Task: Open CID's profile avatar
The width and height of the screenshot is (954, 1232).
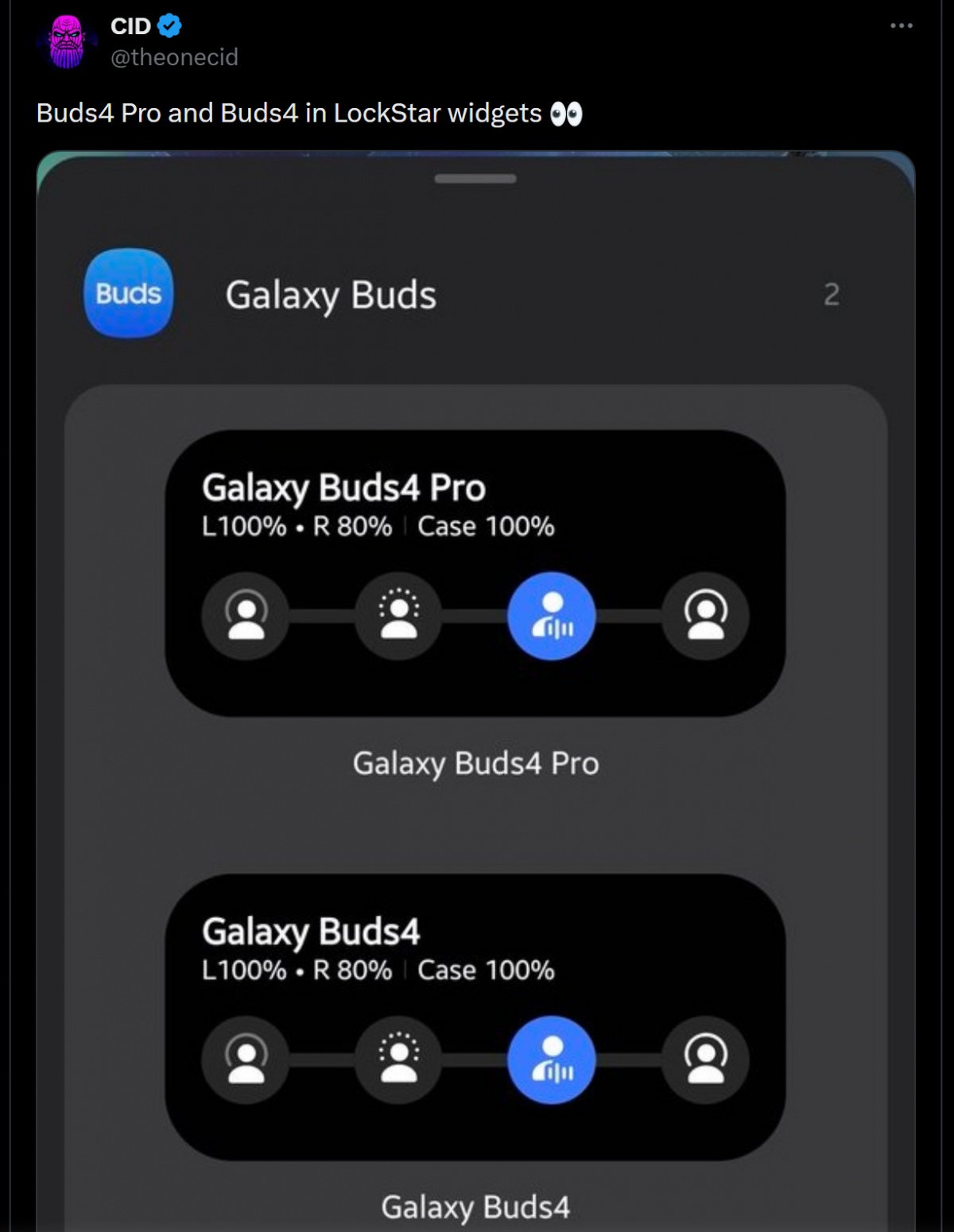Action: (67, 41)
